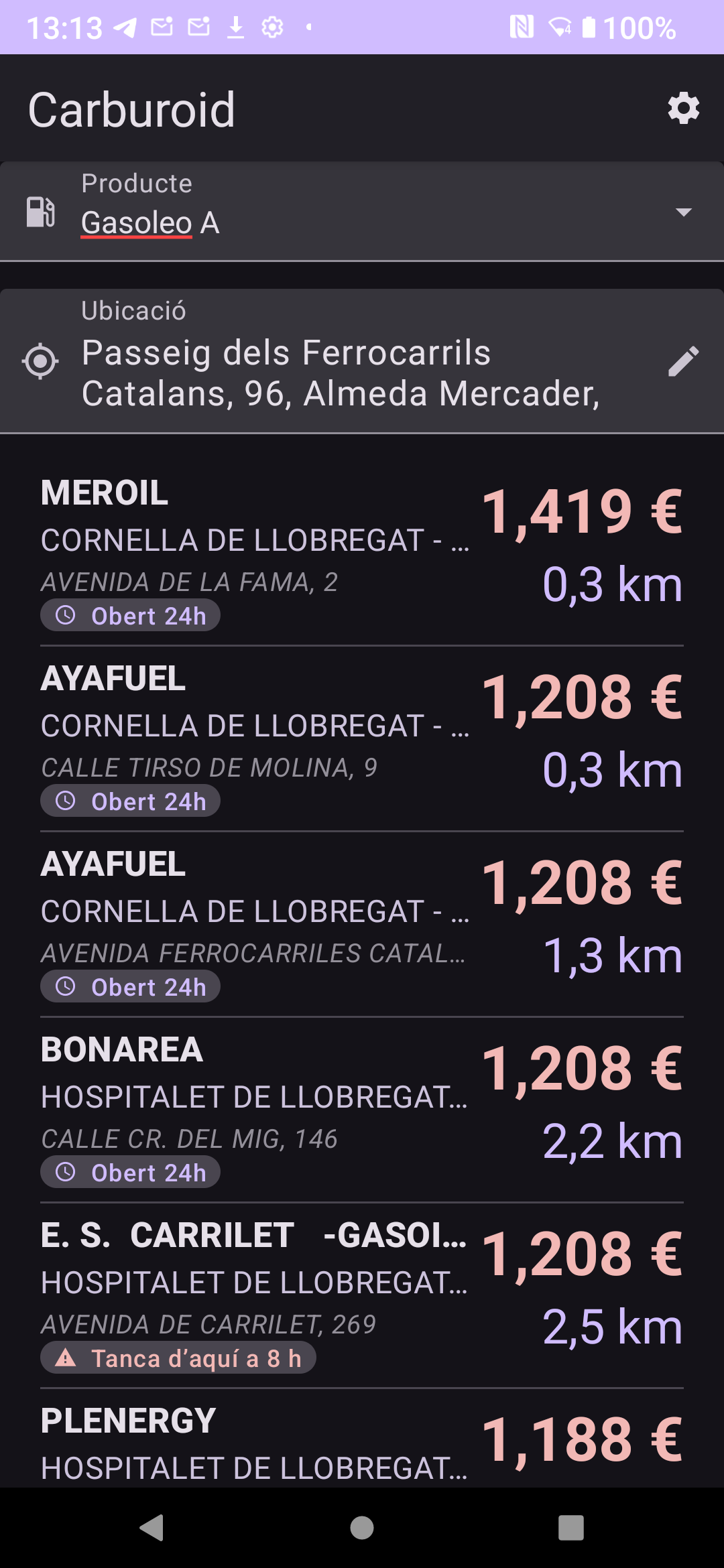This screenshot has width=724, height=1568.
Task: Toggle Obert 24h on the second AYAFUEL station
Action: point(130,986)
